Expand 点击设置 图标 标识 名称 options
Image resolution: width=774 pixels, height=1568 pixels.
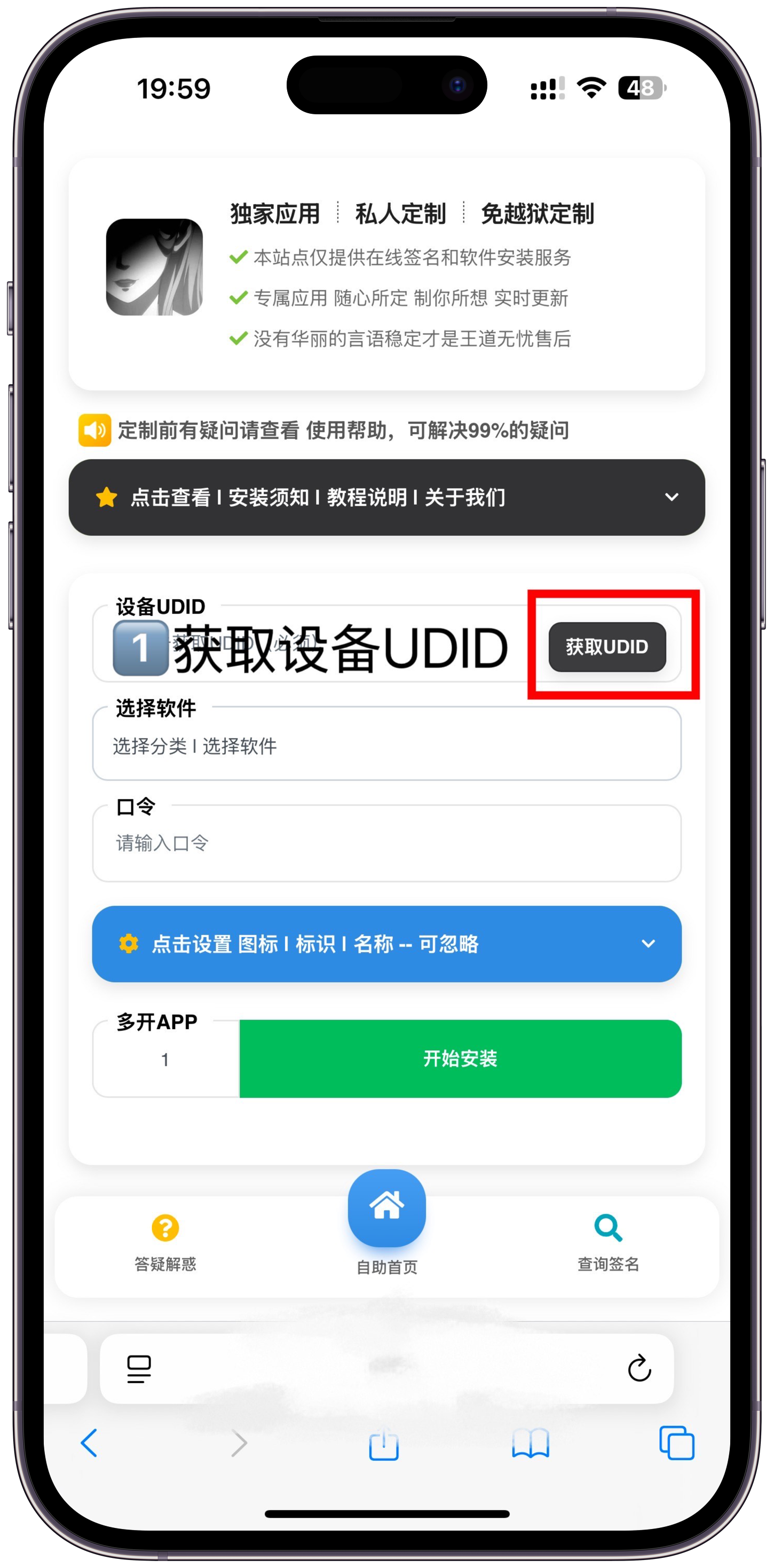(386, 944)
